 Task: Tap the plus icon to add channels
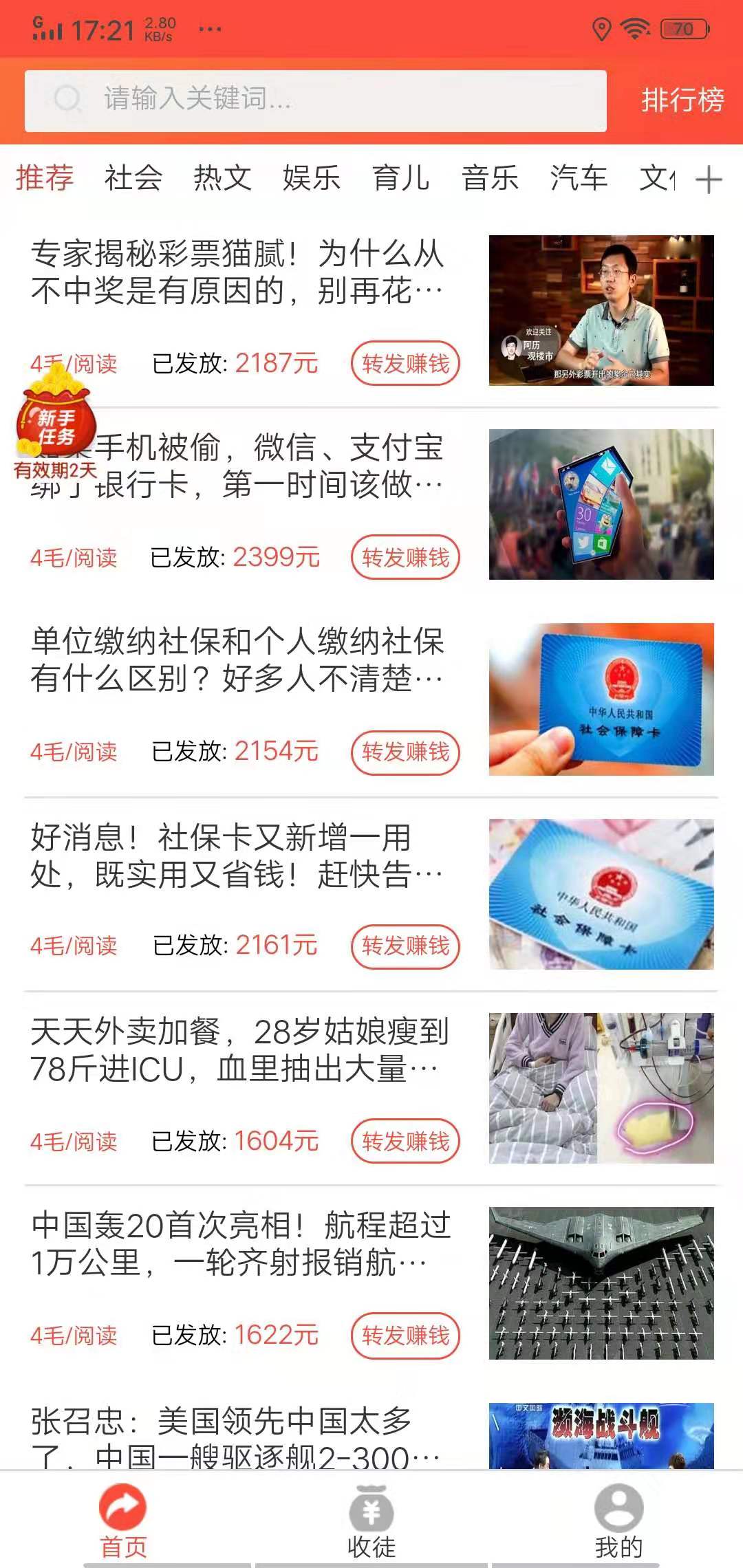click(x=709, y=179)
